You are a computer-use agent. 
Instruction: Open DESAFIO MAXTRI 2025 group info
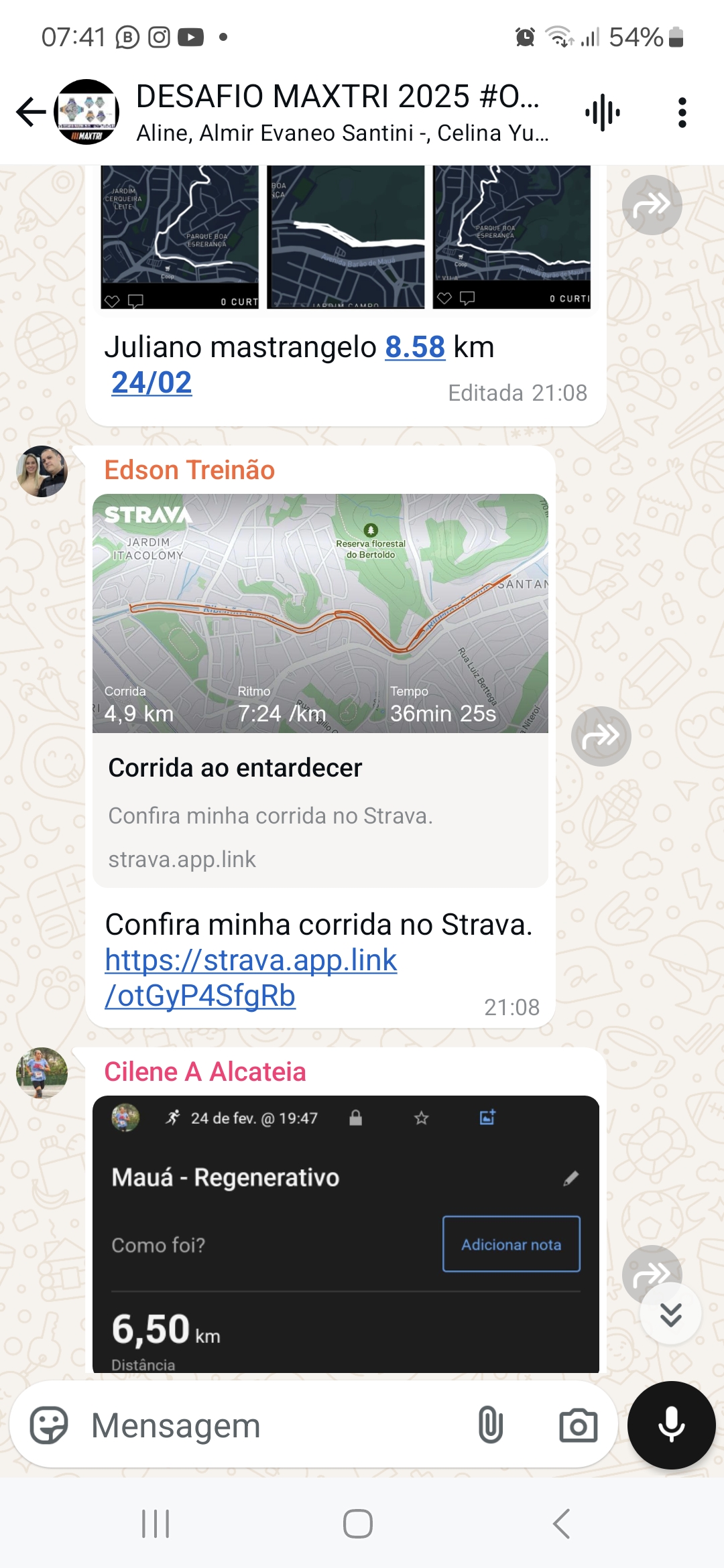[342, 112]
